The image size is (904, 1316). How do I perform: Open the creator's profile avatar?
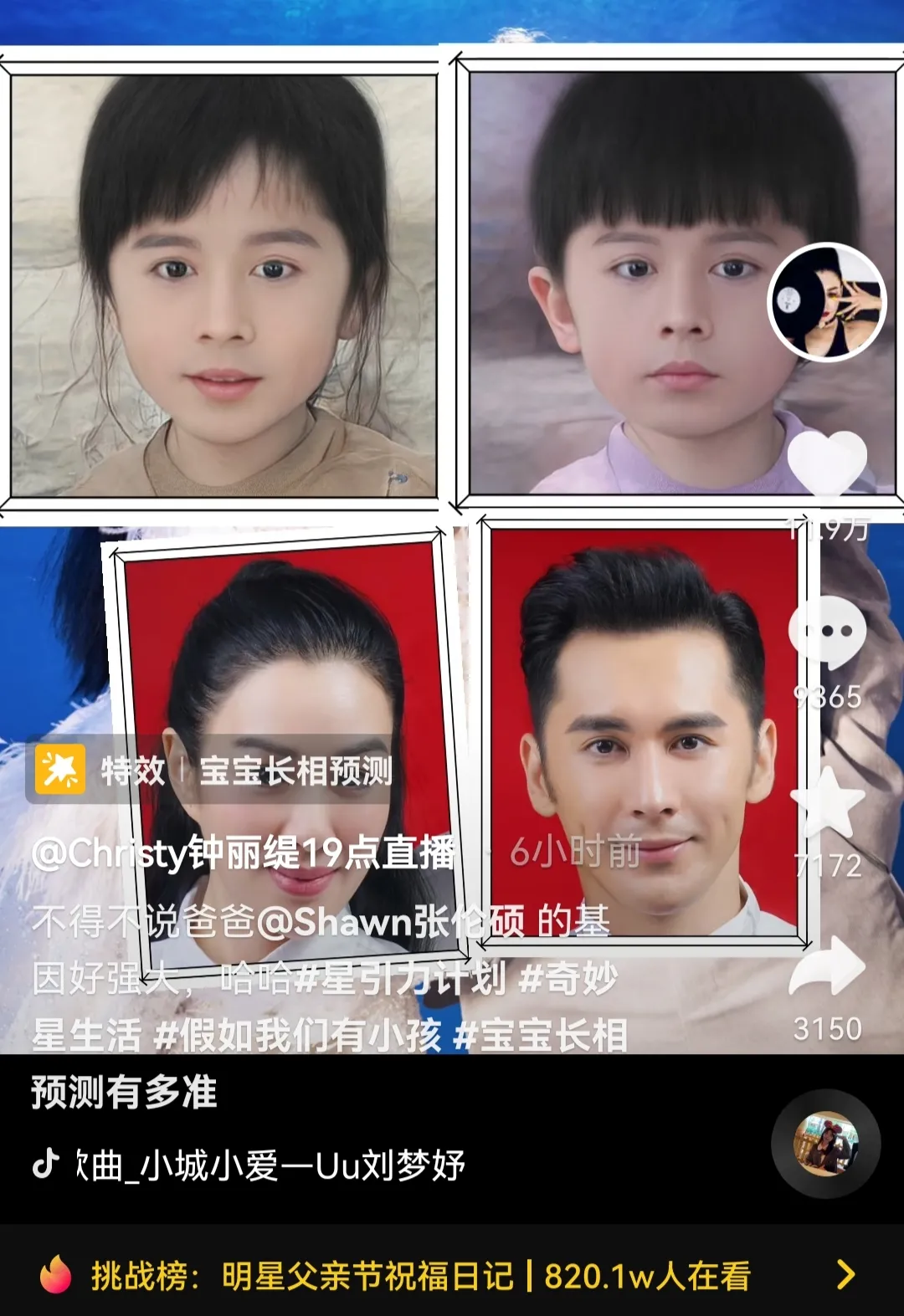pos(827,303)
